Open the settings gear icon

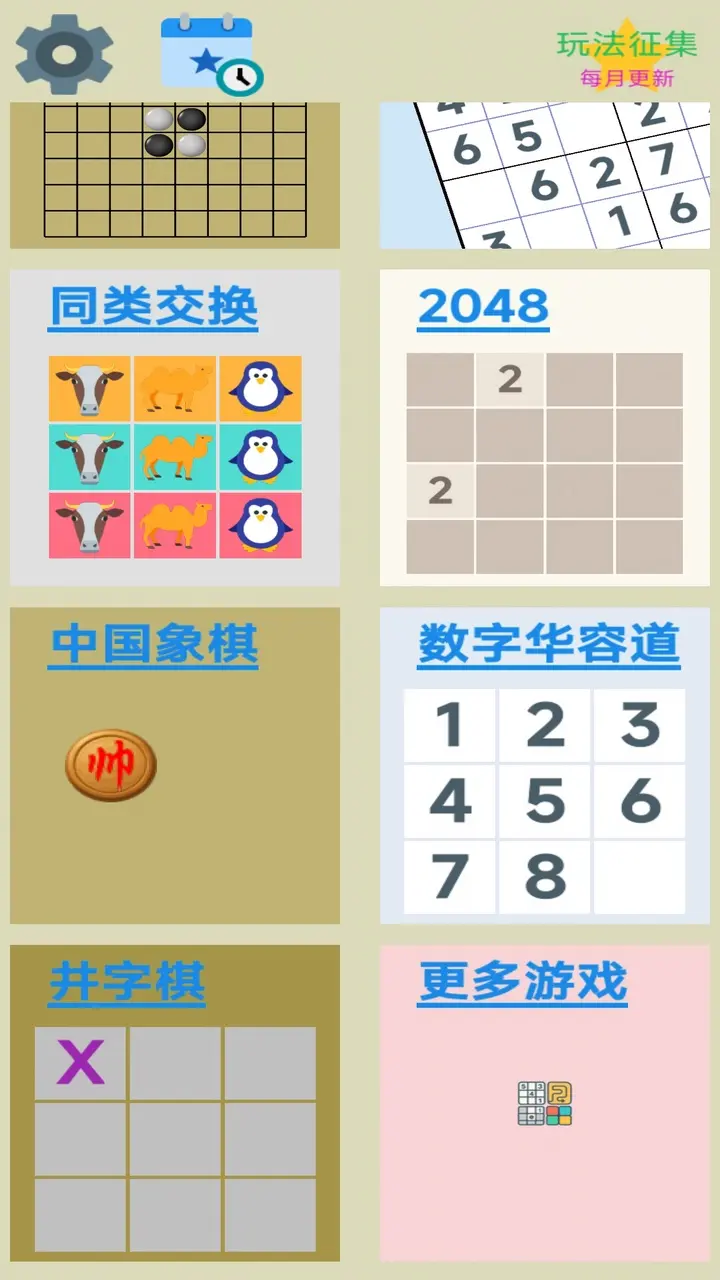pos(64,53)
